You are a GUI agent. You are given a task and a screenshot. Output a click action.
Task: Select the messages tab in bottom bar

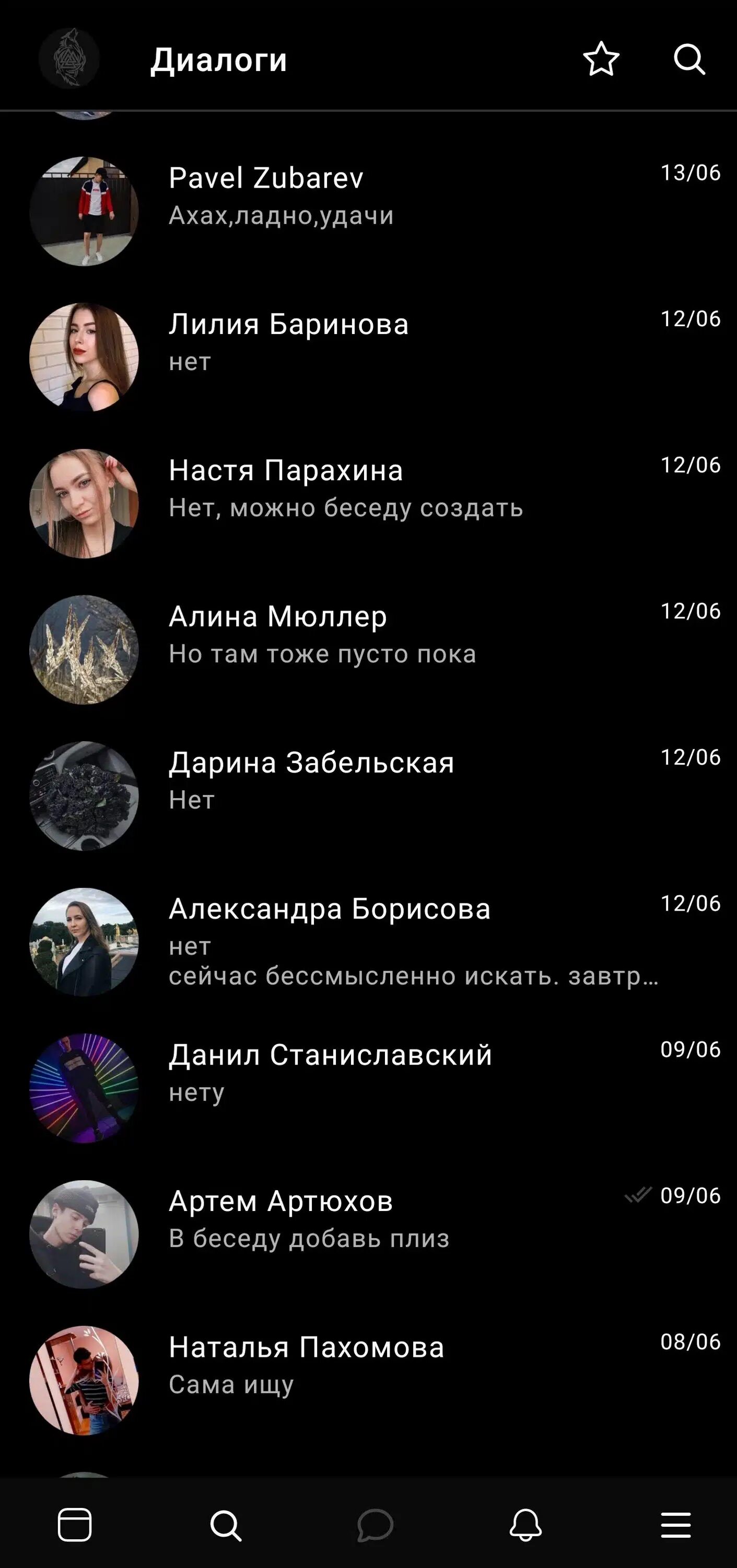[x=375, y=1525]
